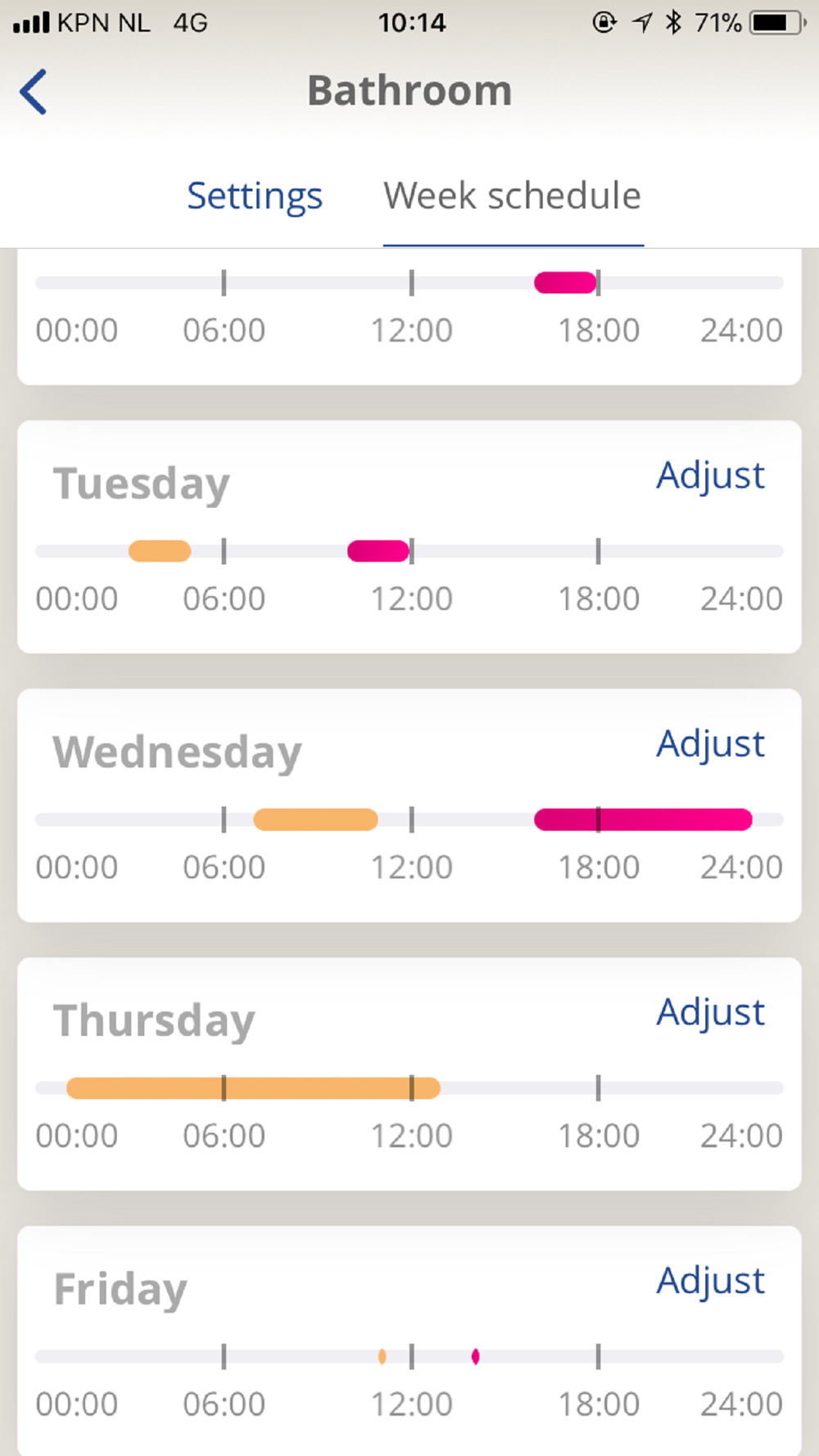This screenshot has height=1456, width=819.
Task: Adjust Tuesday's schedule
Action: pyautogui.click(x=710, y=476)
